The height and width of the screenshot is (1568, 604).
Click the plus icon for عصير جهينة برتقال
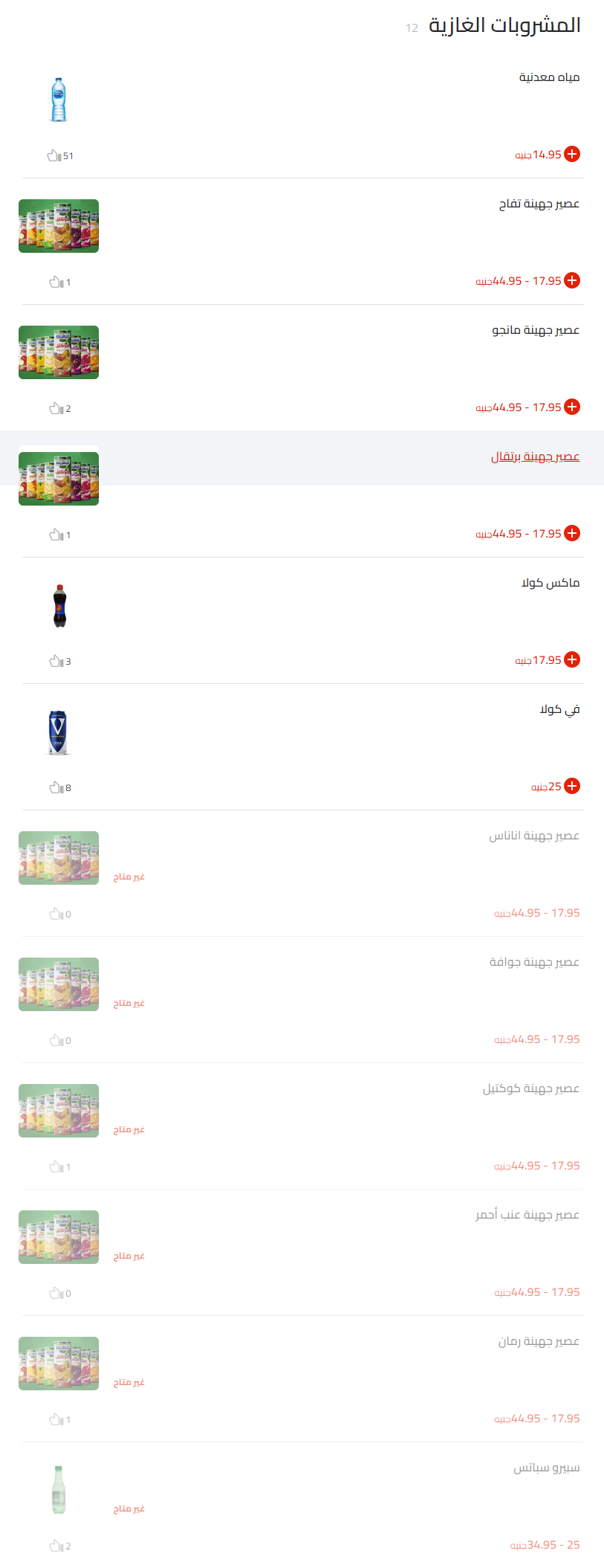pos(571,532)
